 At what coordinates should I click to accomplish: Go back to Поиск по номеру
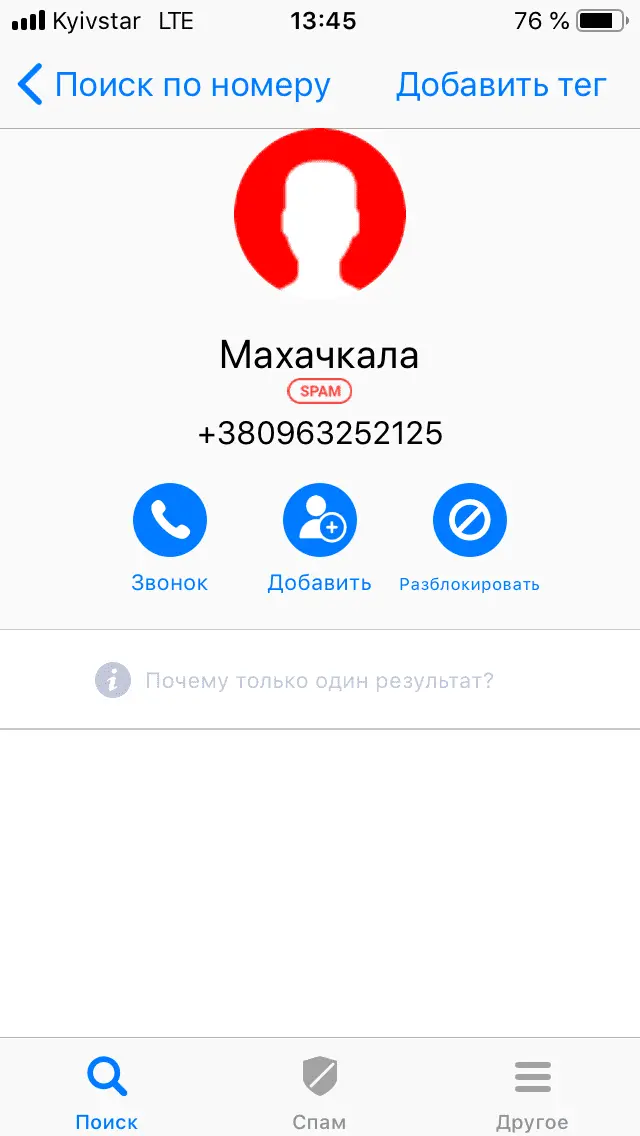174,86
